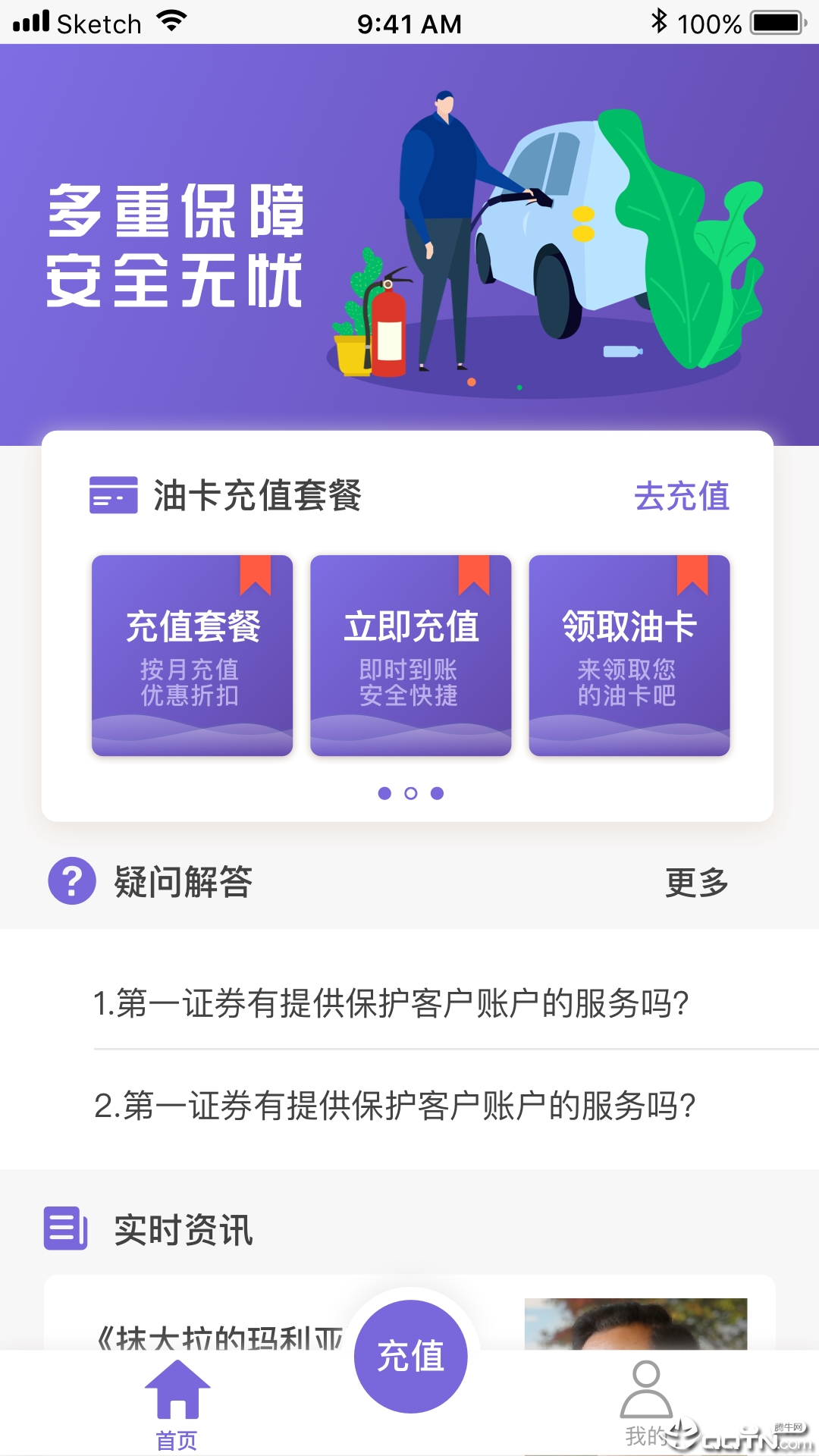Open the 领取油卡 card
Viewport: 819px width, 1456px height.
tap(629, 655)
